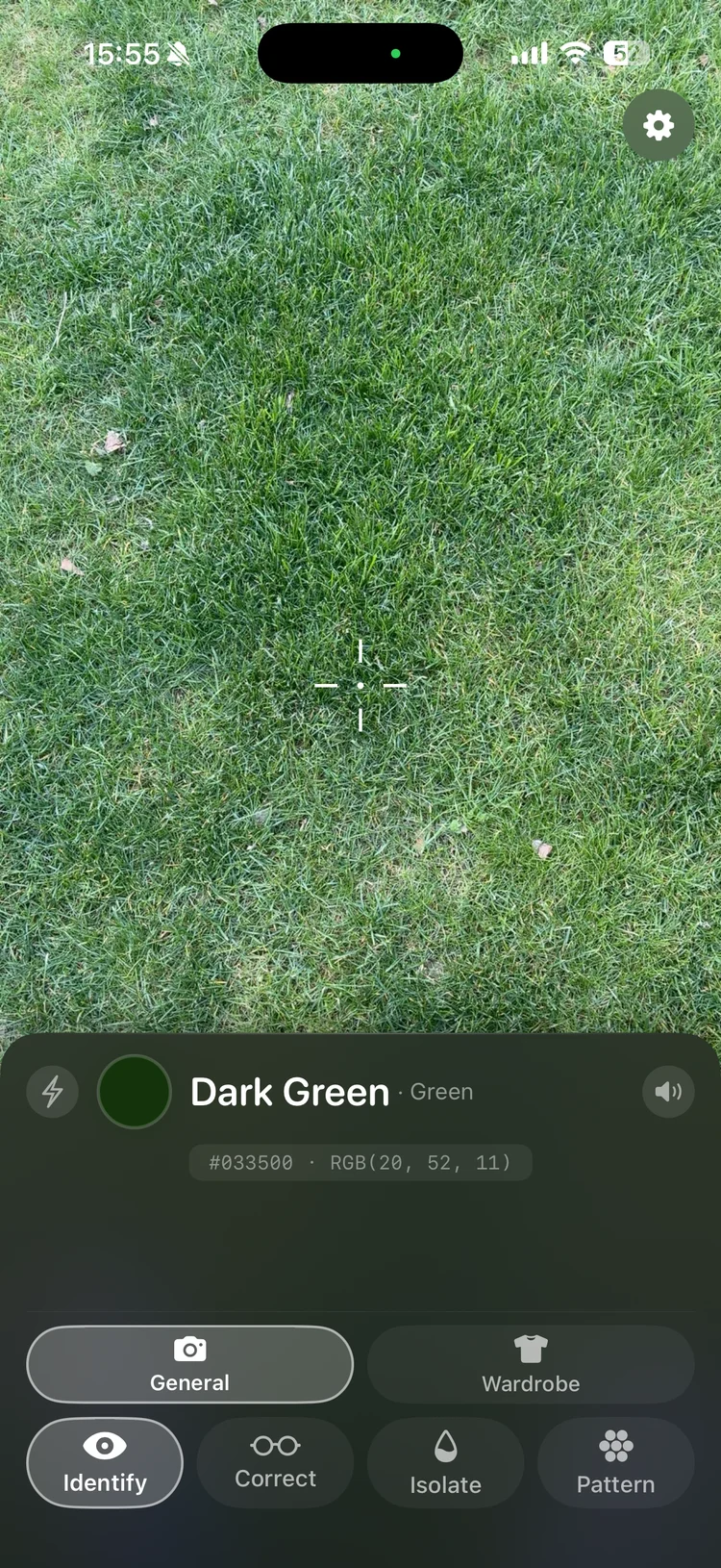The image size is (721, 1568).
Task: Switch to the Wardrobe tab
Action: [x=530, y=1364]
